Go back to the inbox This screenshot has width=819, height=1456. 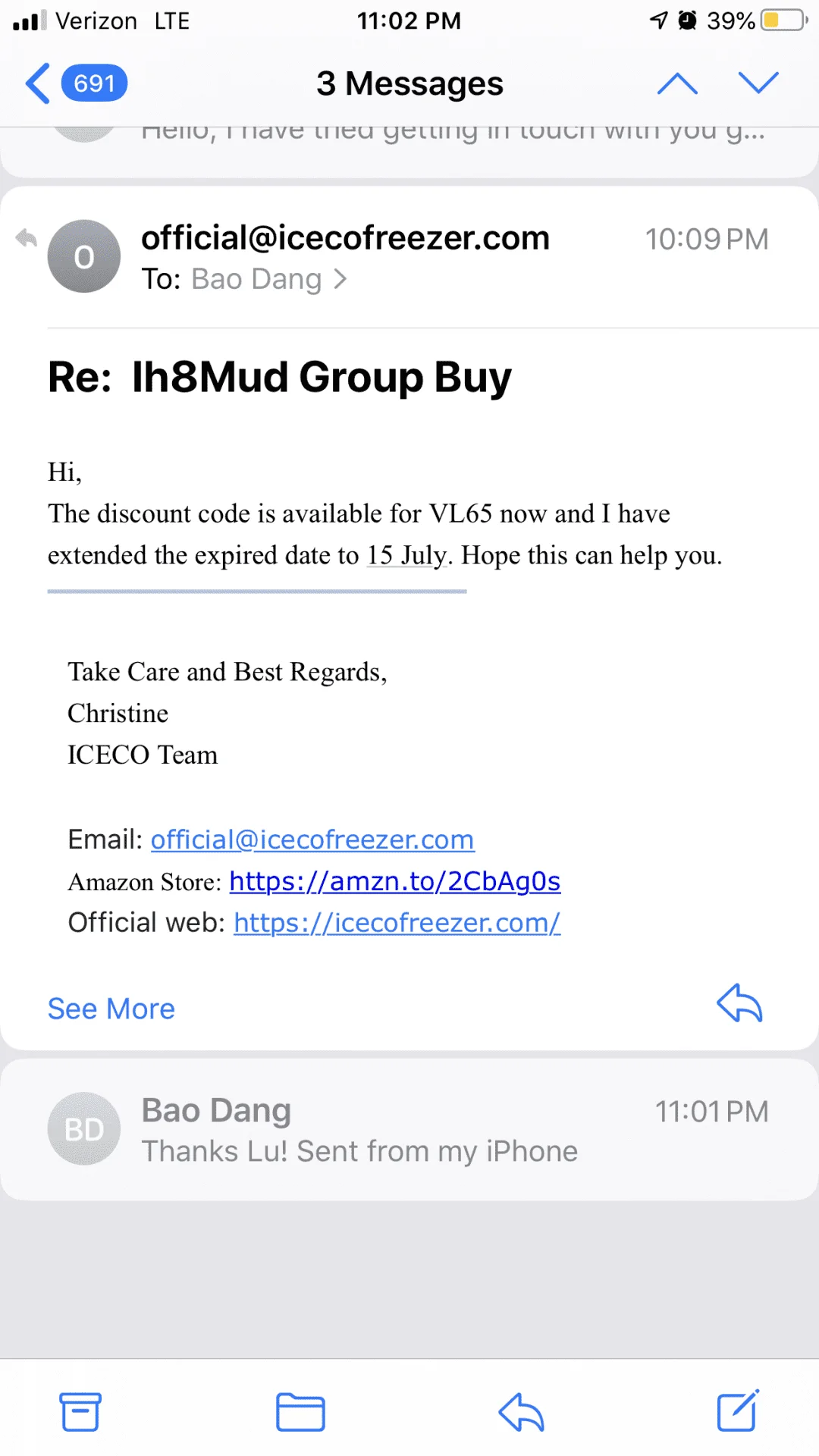pyautogui.click(x=74, y=83)
